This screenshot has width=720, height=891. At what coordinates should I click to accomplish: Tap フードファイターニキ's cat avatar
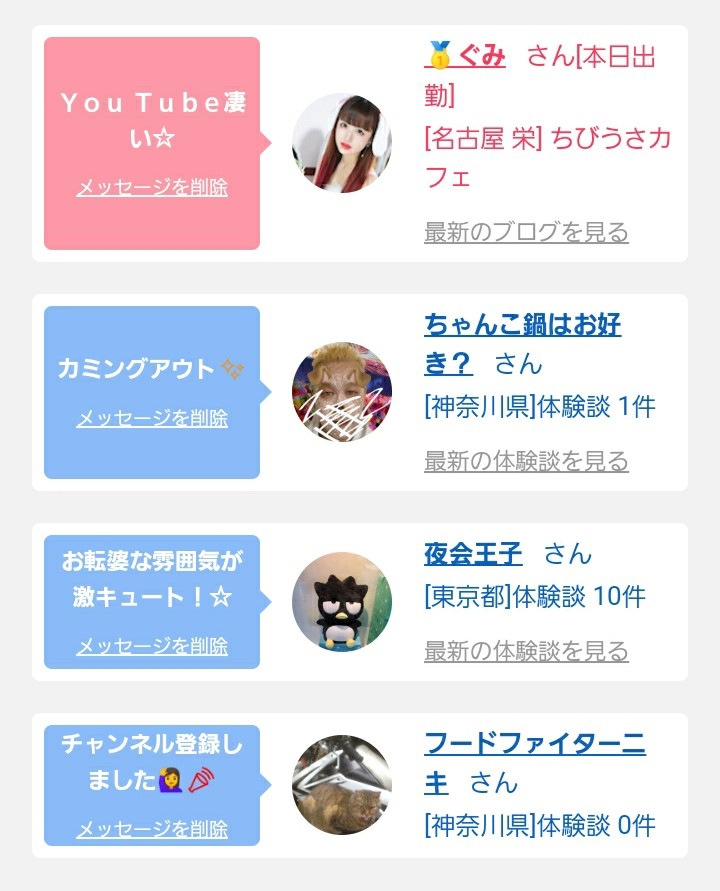coord(342,785)
